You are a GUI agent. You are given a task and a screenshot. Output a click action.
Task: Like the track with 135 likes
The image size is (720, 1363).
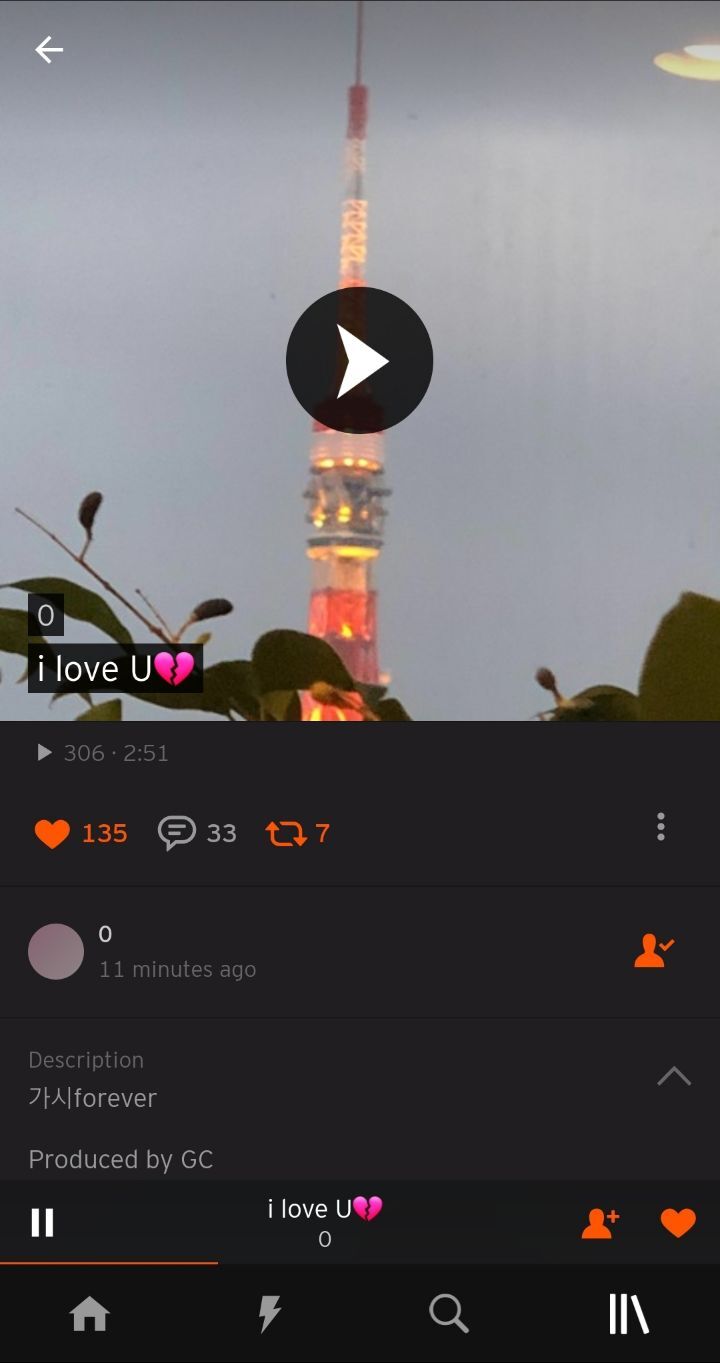pyautogui.click(x=52, y=833)
